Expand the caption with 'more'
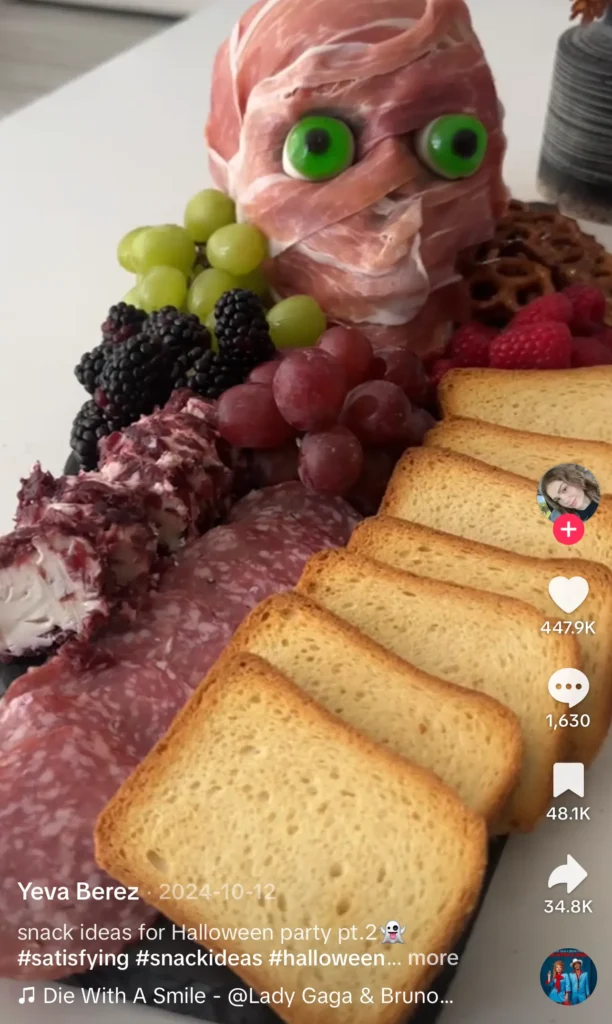This screenshot has height=1024, width=612. [x=434, y=957]
